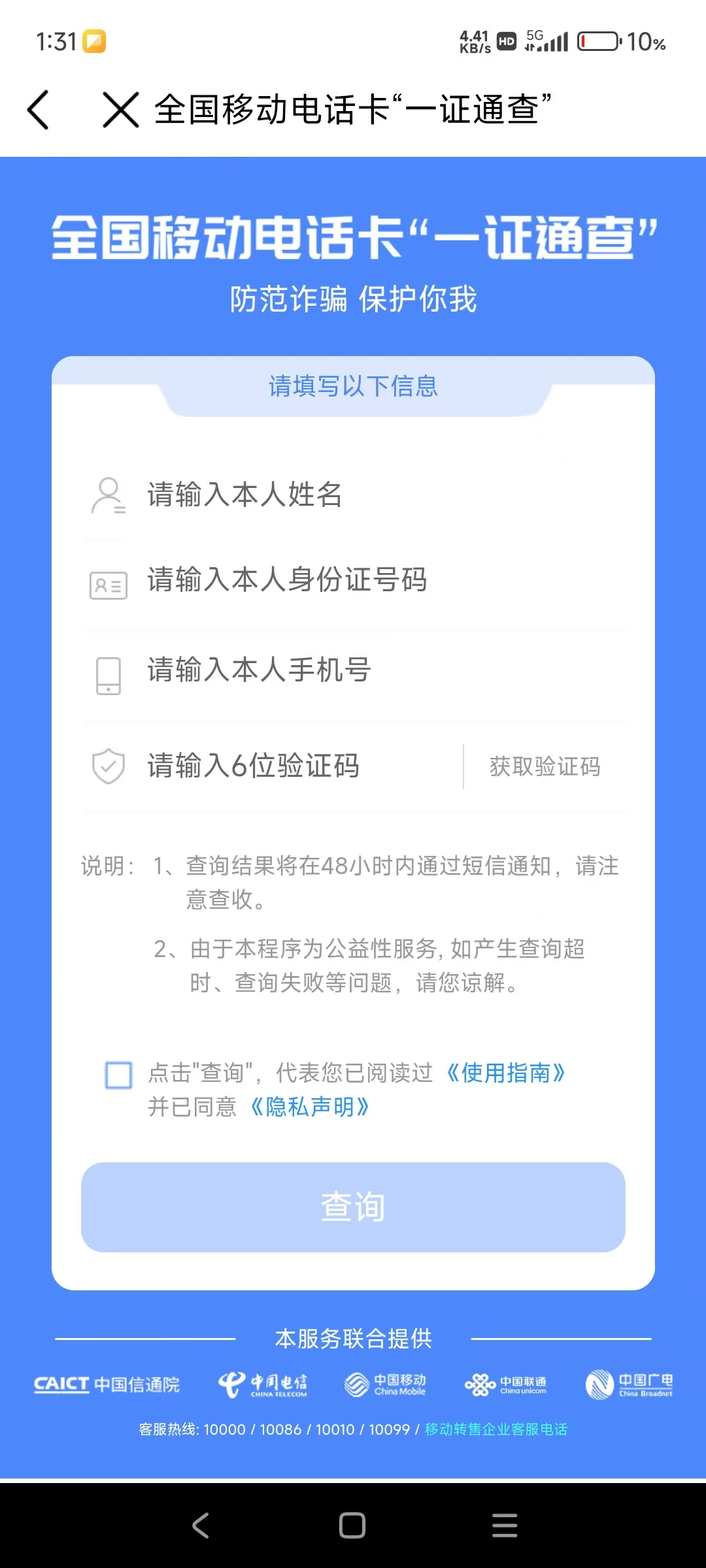Screen dimensions: 706x1568
Task: Open the 《使用指南》 link
Action: click(x=505, y=1073)
